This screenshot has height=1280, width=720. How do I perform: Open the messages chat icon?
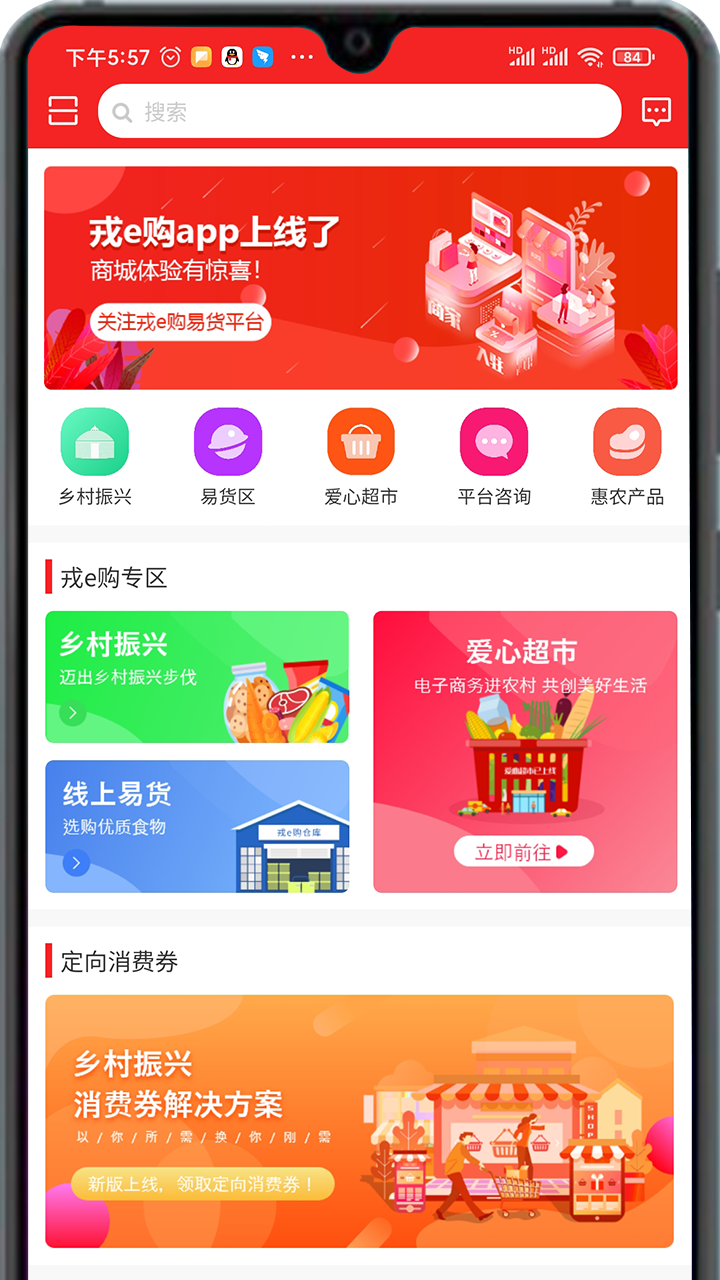(656, 111)
